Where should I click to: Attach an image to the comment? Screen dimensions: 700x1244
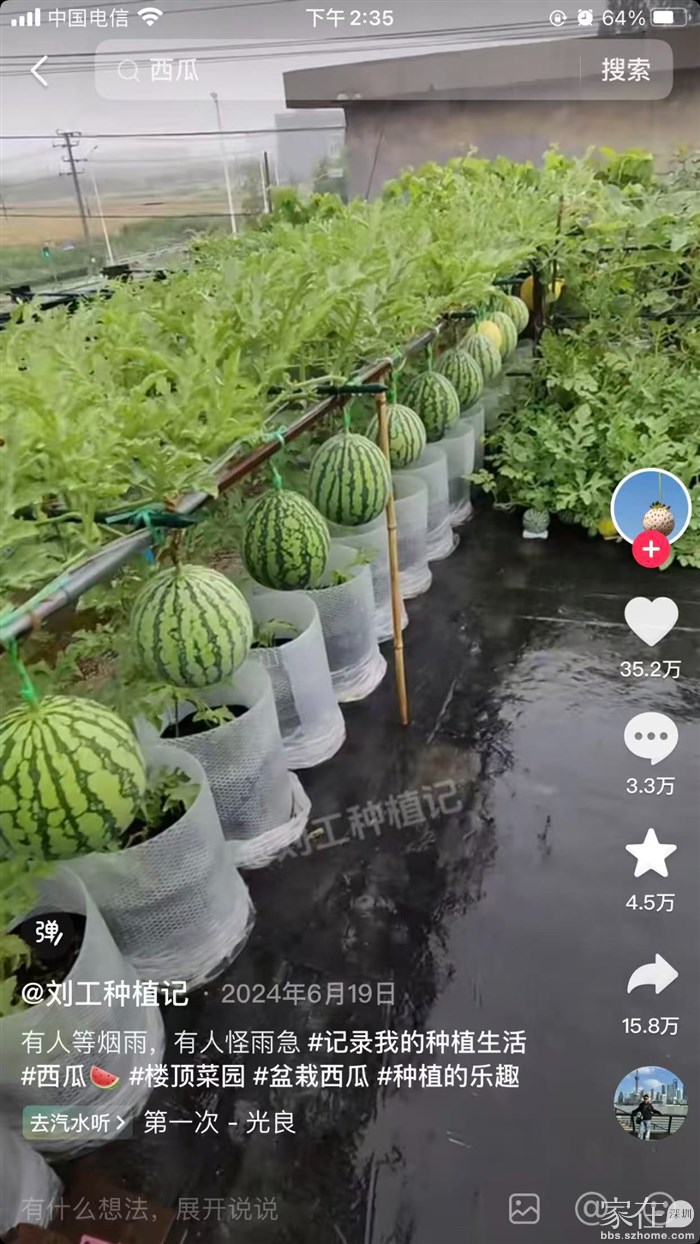click(524, 1208)
